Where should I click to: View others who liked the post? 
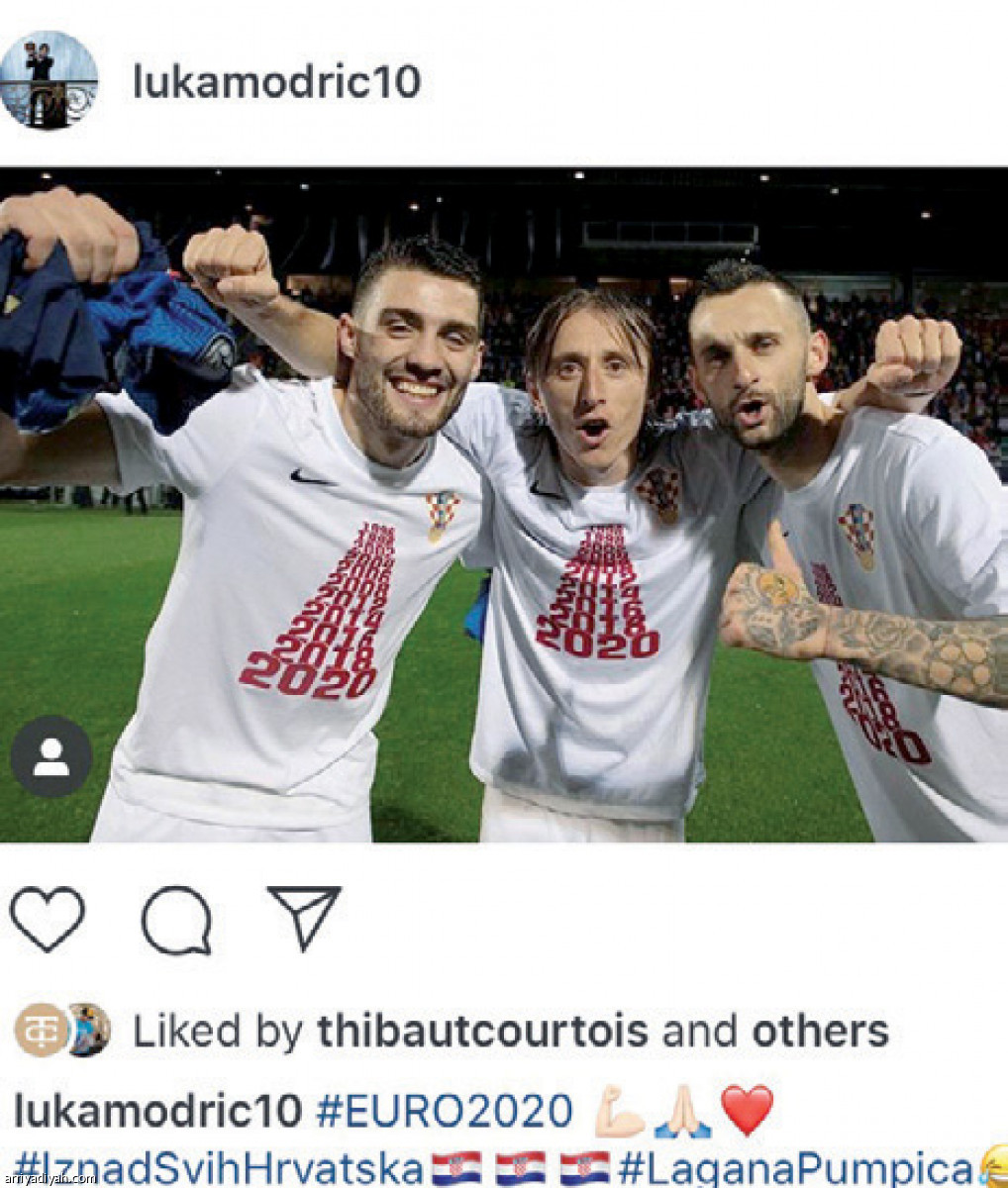pyautogui.click(x=819, y=1032)
